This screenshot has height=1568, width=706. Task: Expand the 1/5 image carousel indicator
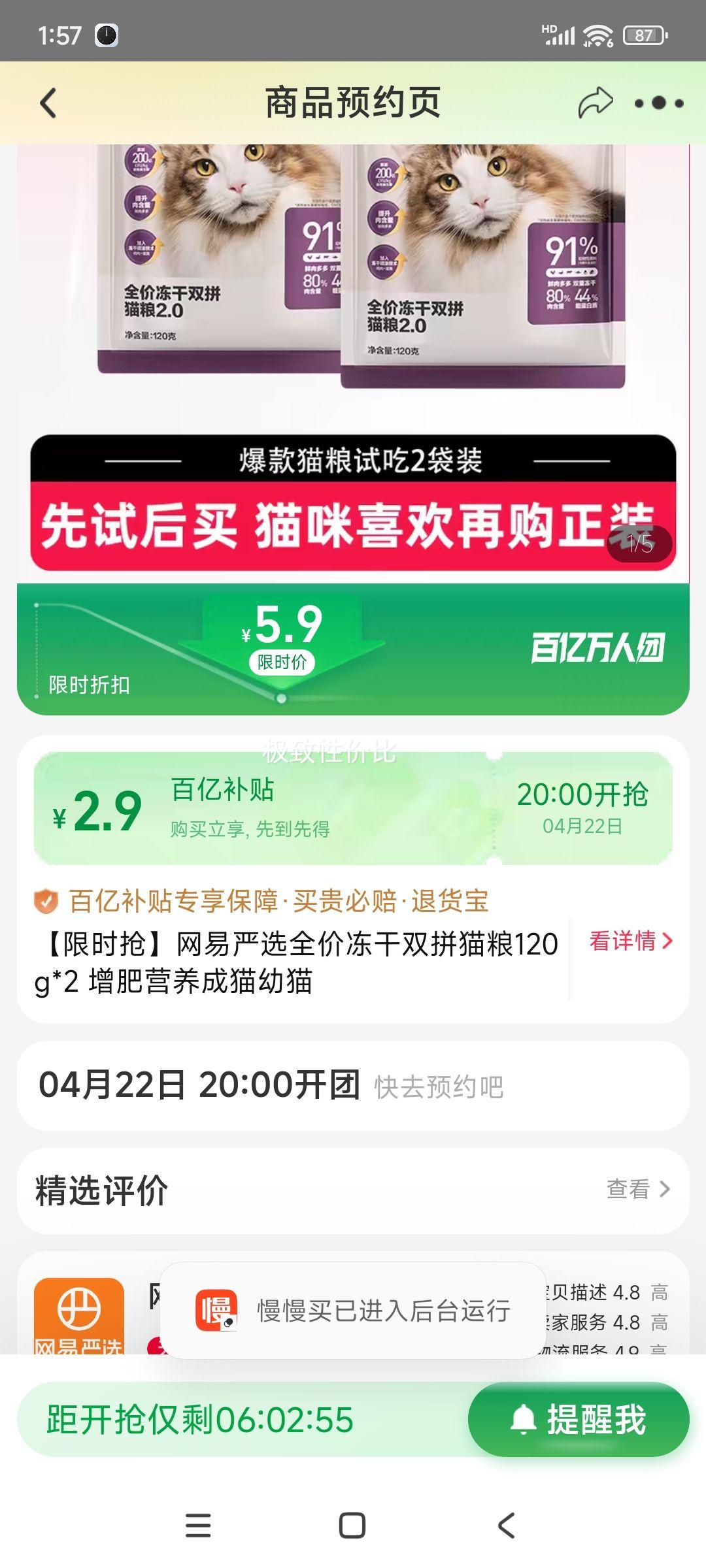click(641, 544)
